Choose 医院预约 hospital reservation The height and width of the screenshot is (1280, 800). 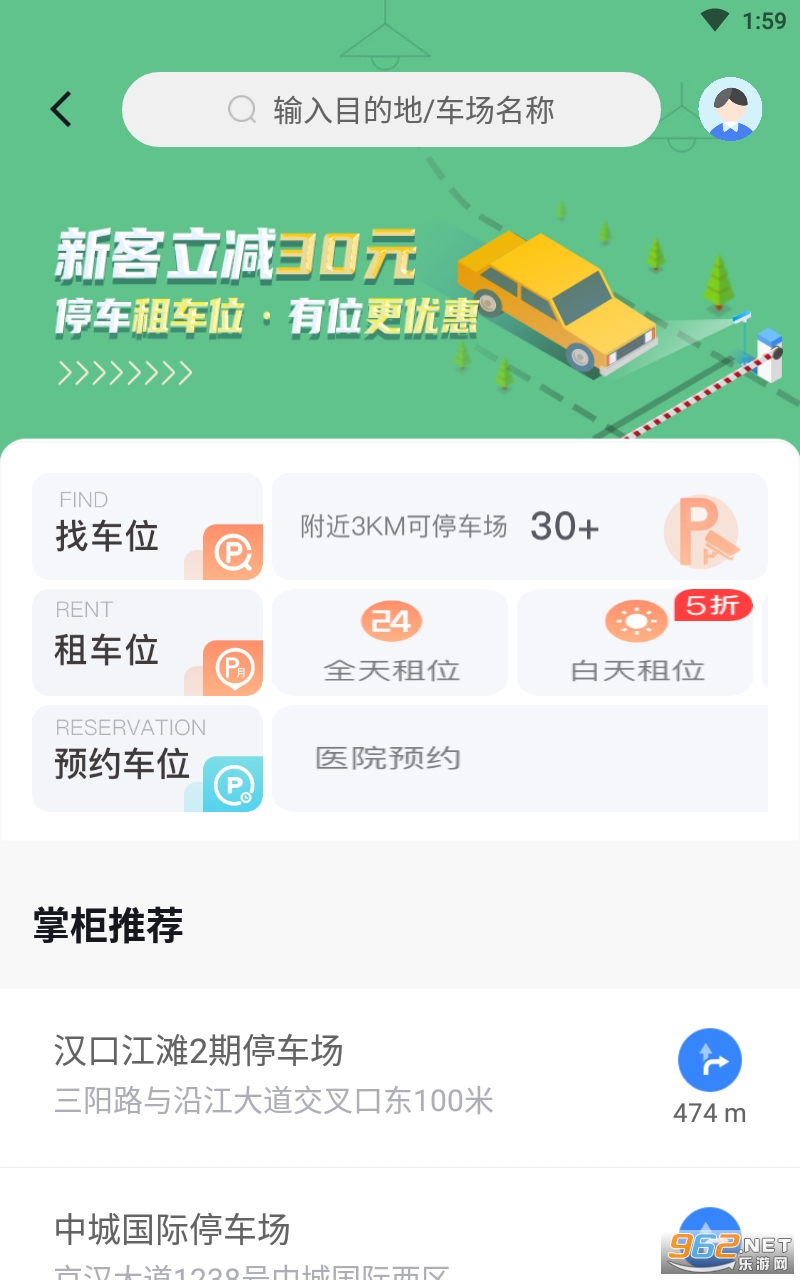(519, 759)
